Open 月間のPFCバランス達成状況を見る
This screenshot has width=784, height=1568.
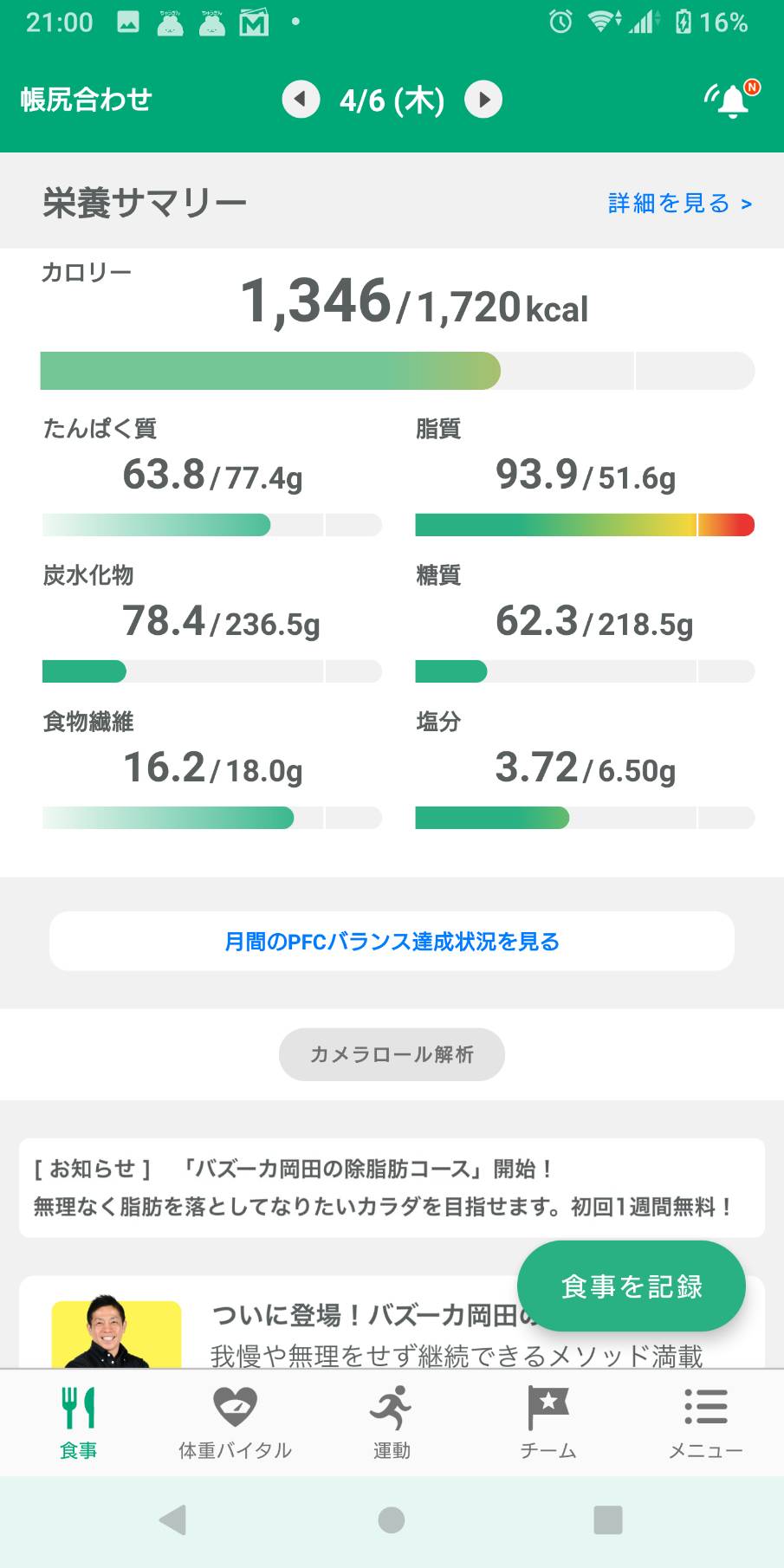point(392,941)
